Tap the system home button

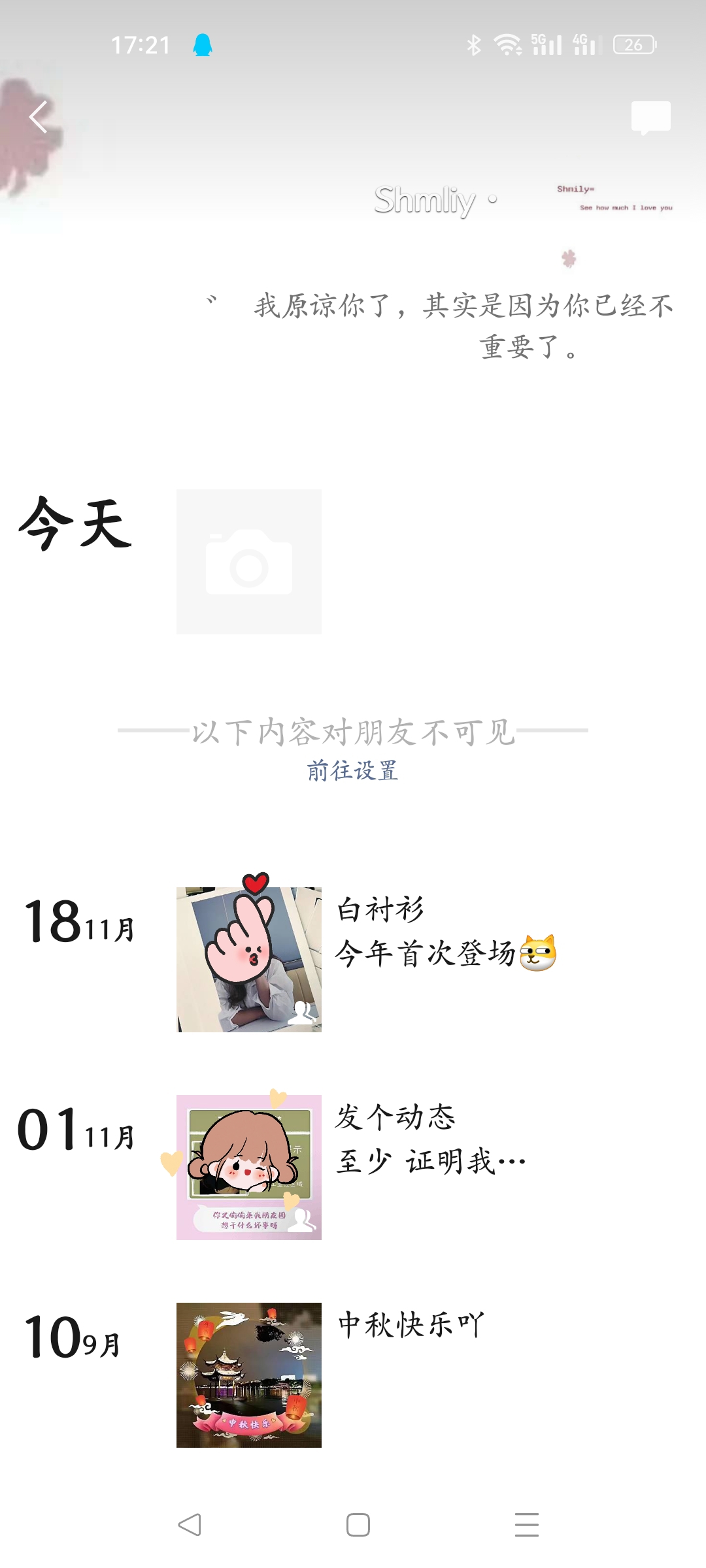click(358, 1525)
